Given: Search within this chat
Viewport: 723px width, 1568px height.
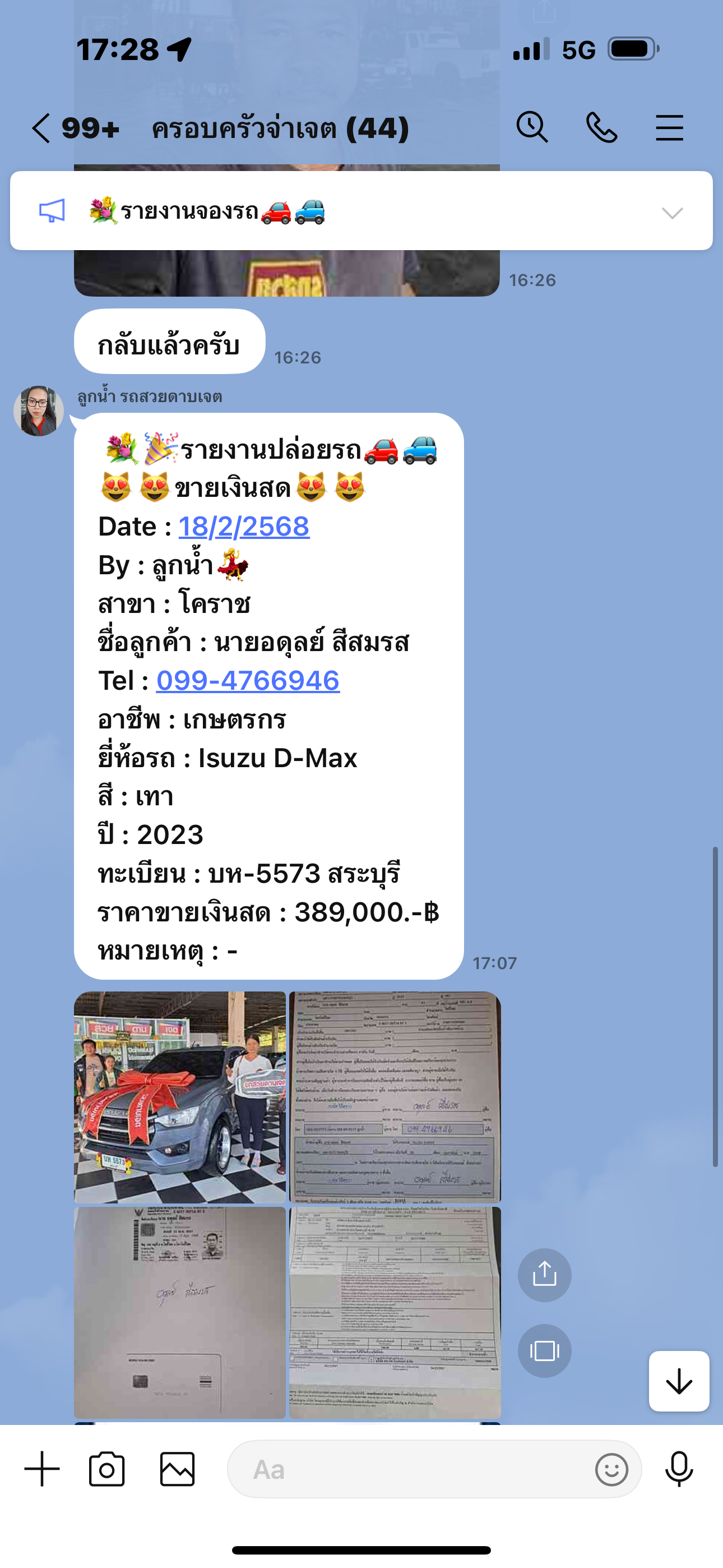Looking at the screenshot, I should tap(532, 128).
